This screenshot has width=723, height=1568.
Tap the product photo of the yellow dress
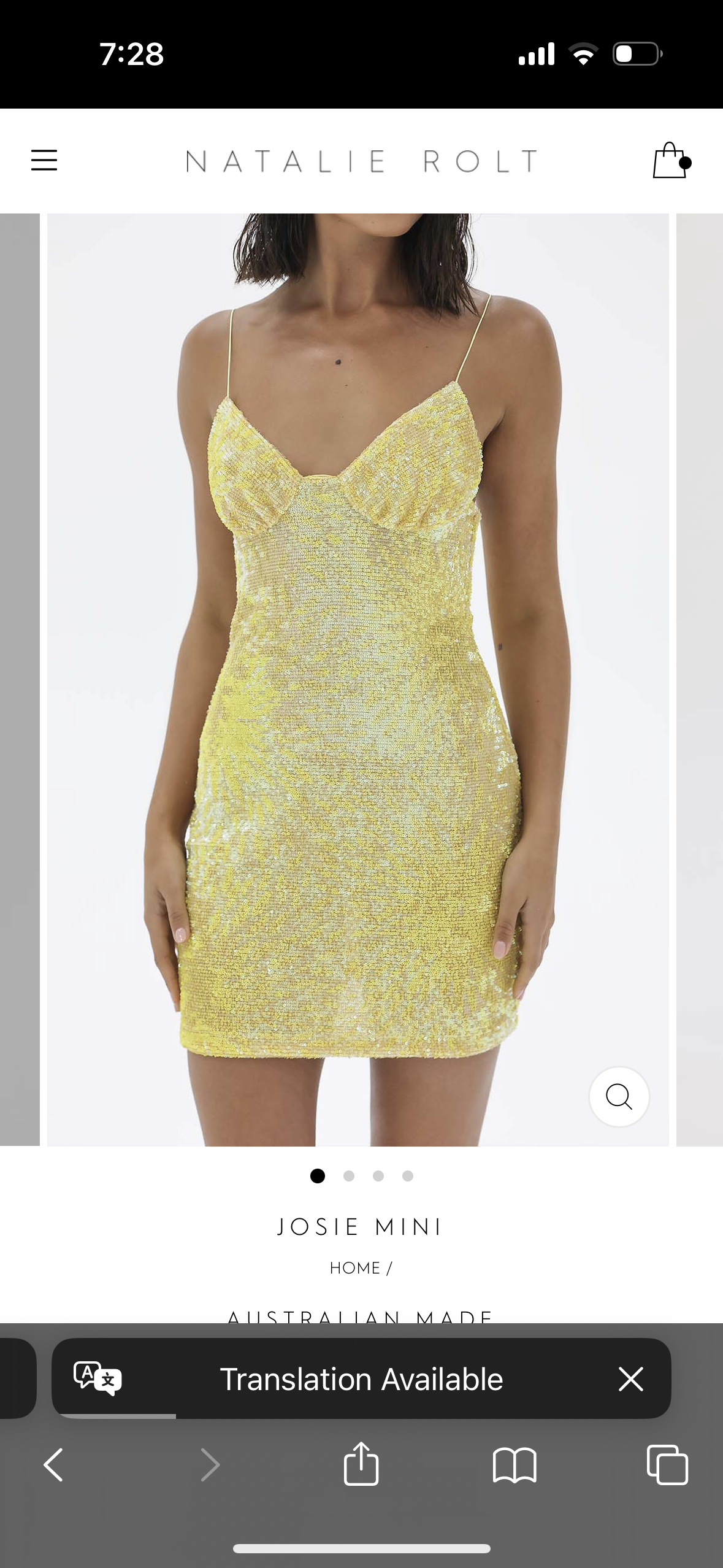click(x=361, y=675)
